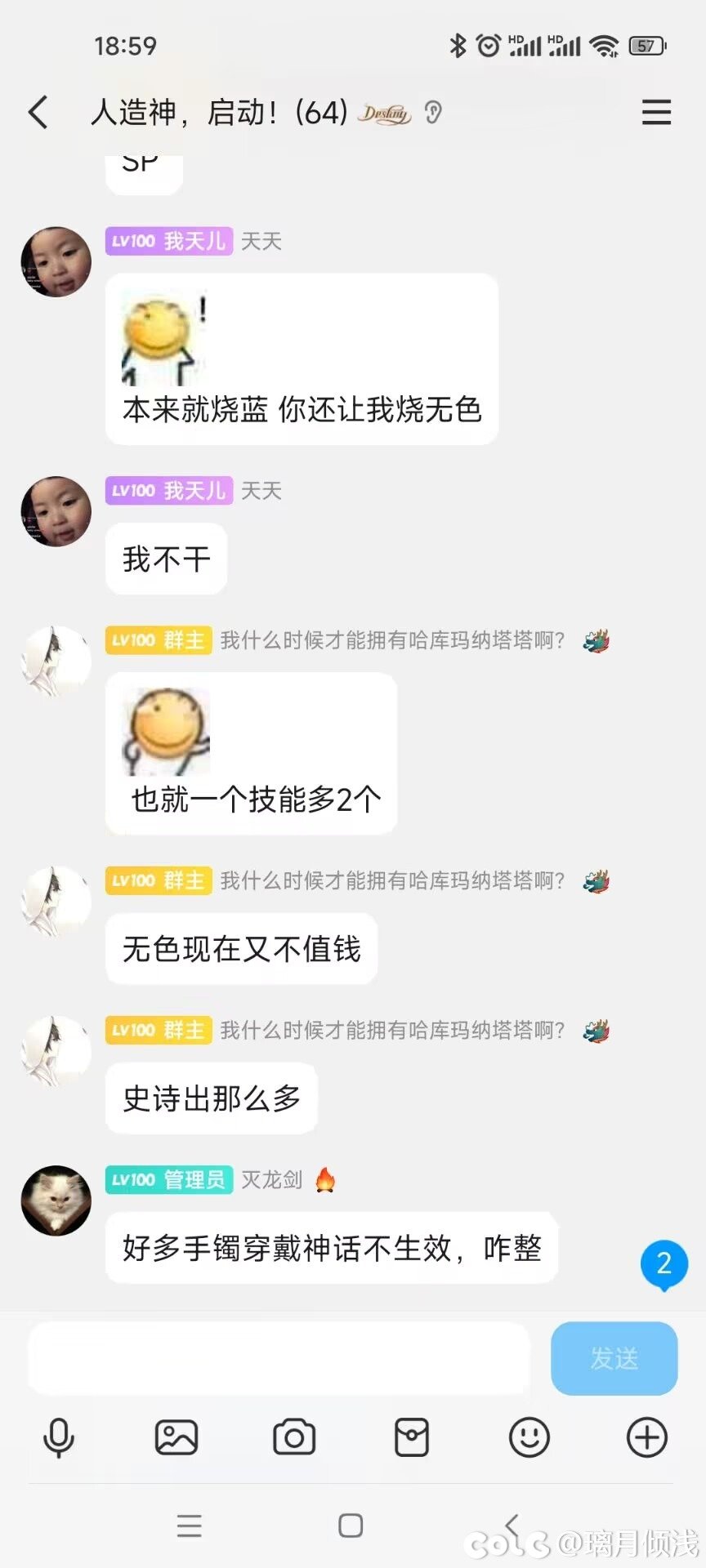
Task: Tap the 发送 send button
Action: pyautogui.click(x=614, y=1358)
